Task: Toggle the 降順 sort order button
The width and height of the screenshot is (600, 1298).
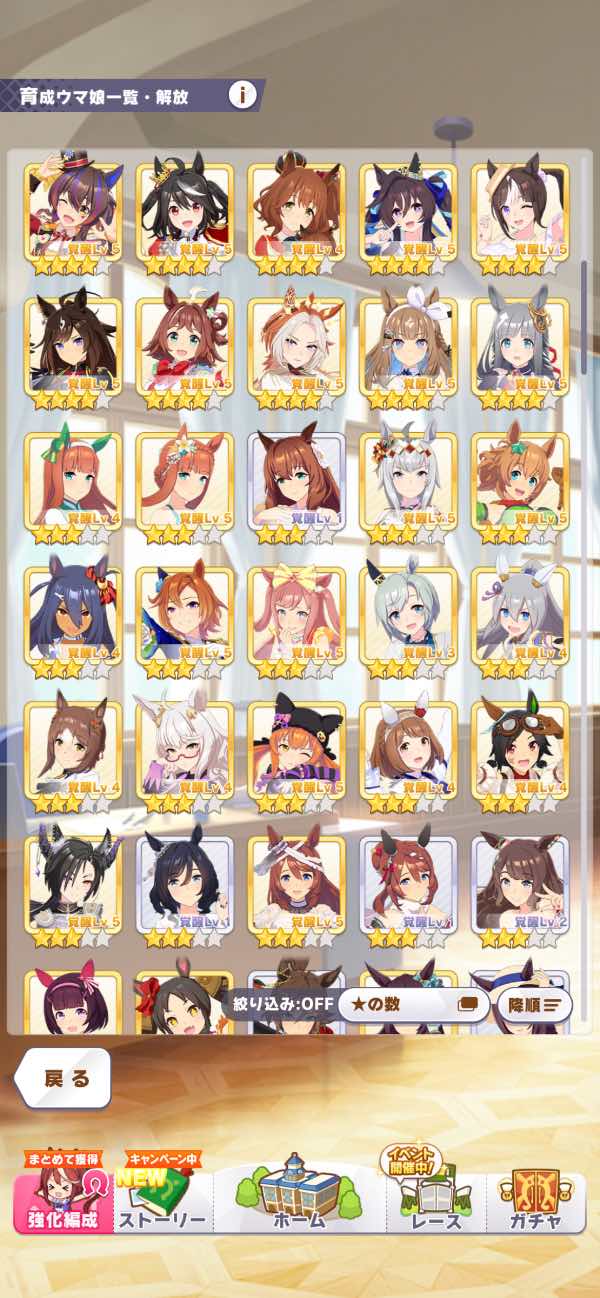Action: (x=534, y=1004)
